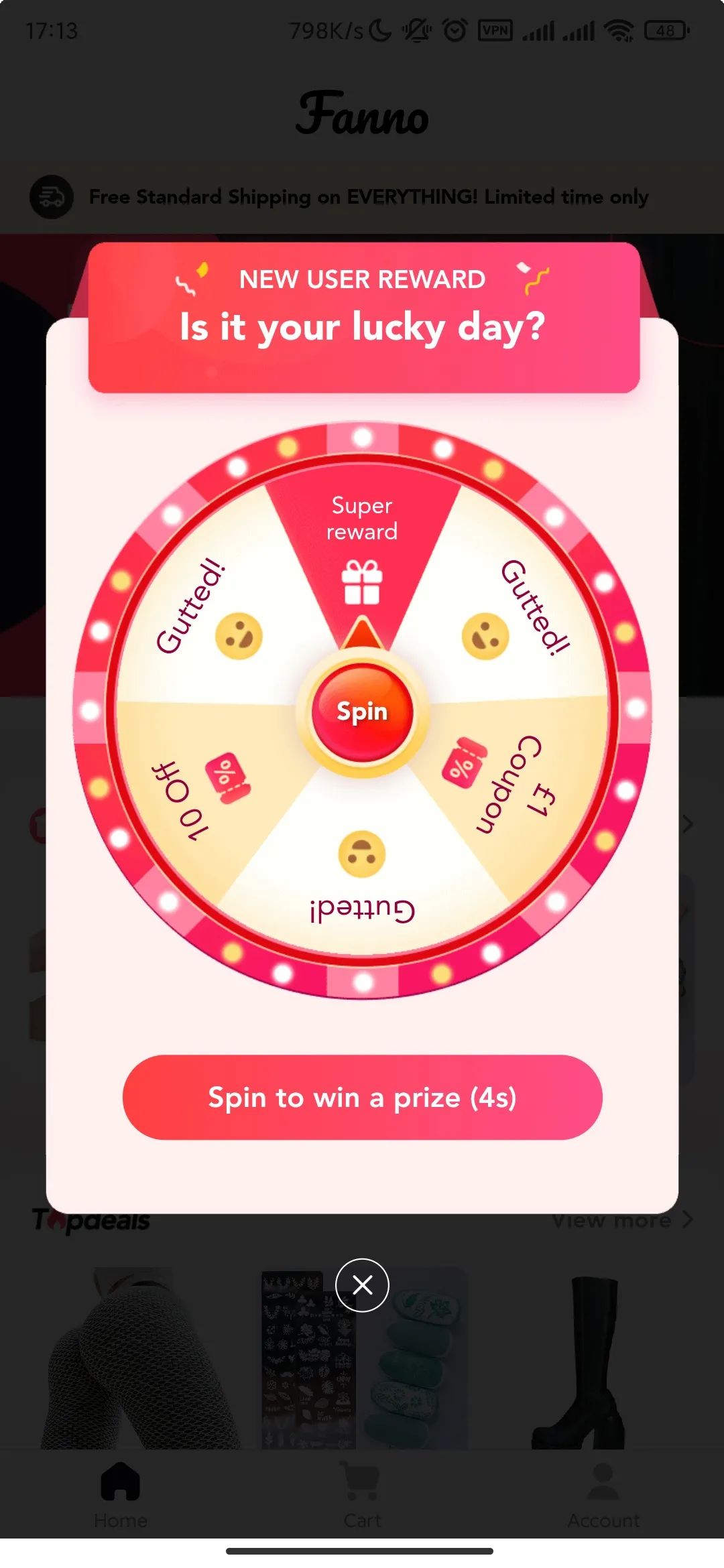Dismiss the new user reward popup
Image resolution: width=724 pixels, height=1568 pixels.
[362, 1285]
